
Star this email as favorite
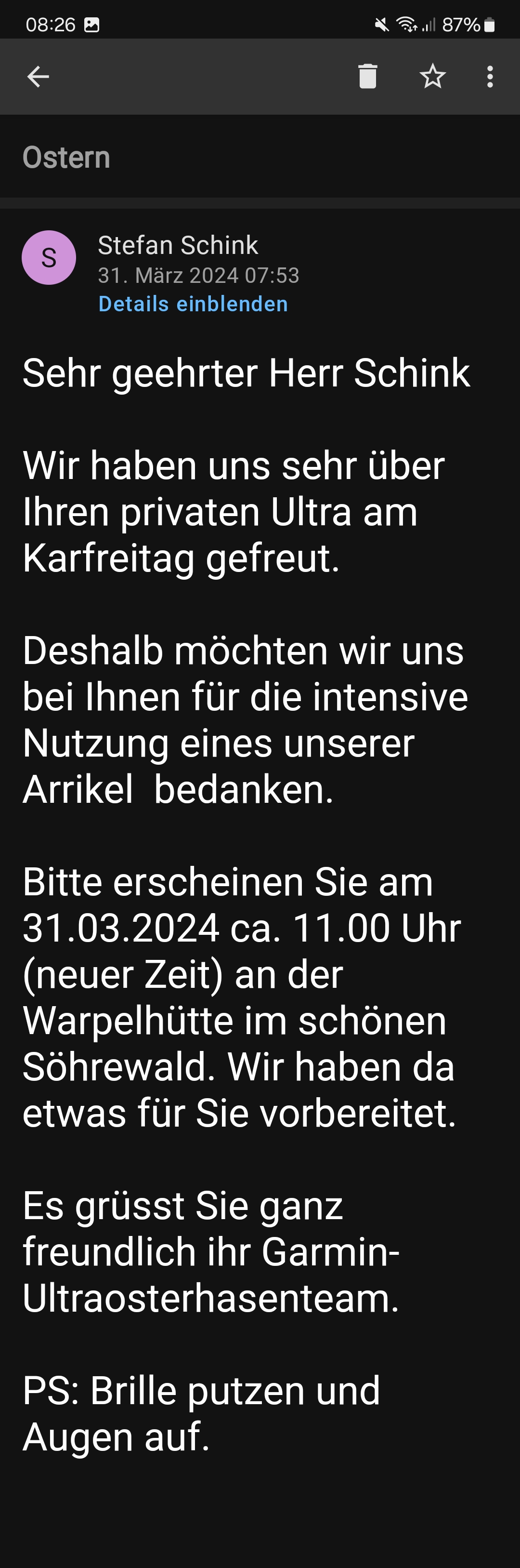[x=432, y=77]
